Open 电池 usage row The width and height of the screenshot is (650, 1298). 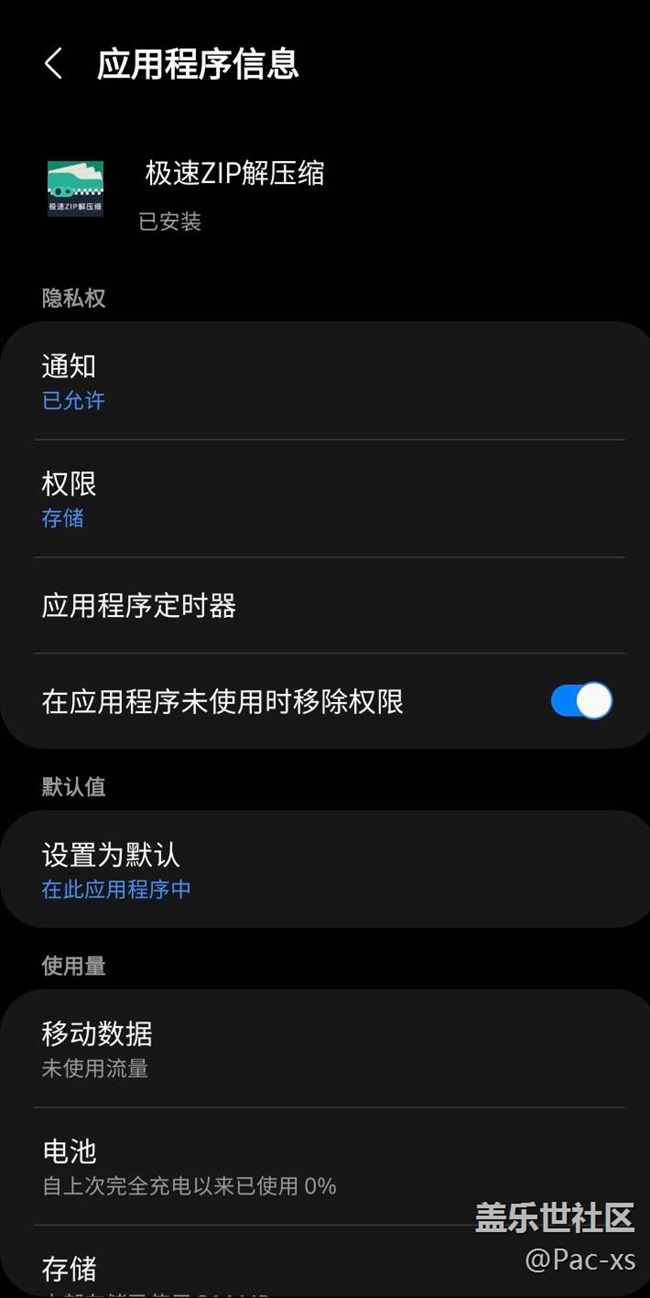pos(325,1166)
